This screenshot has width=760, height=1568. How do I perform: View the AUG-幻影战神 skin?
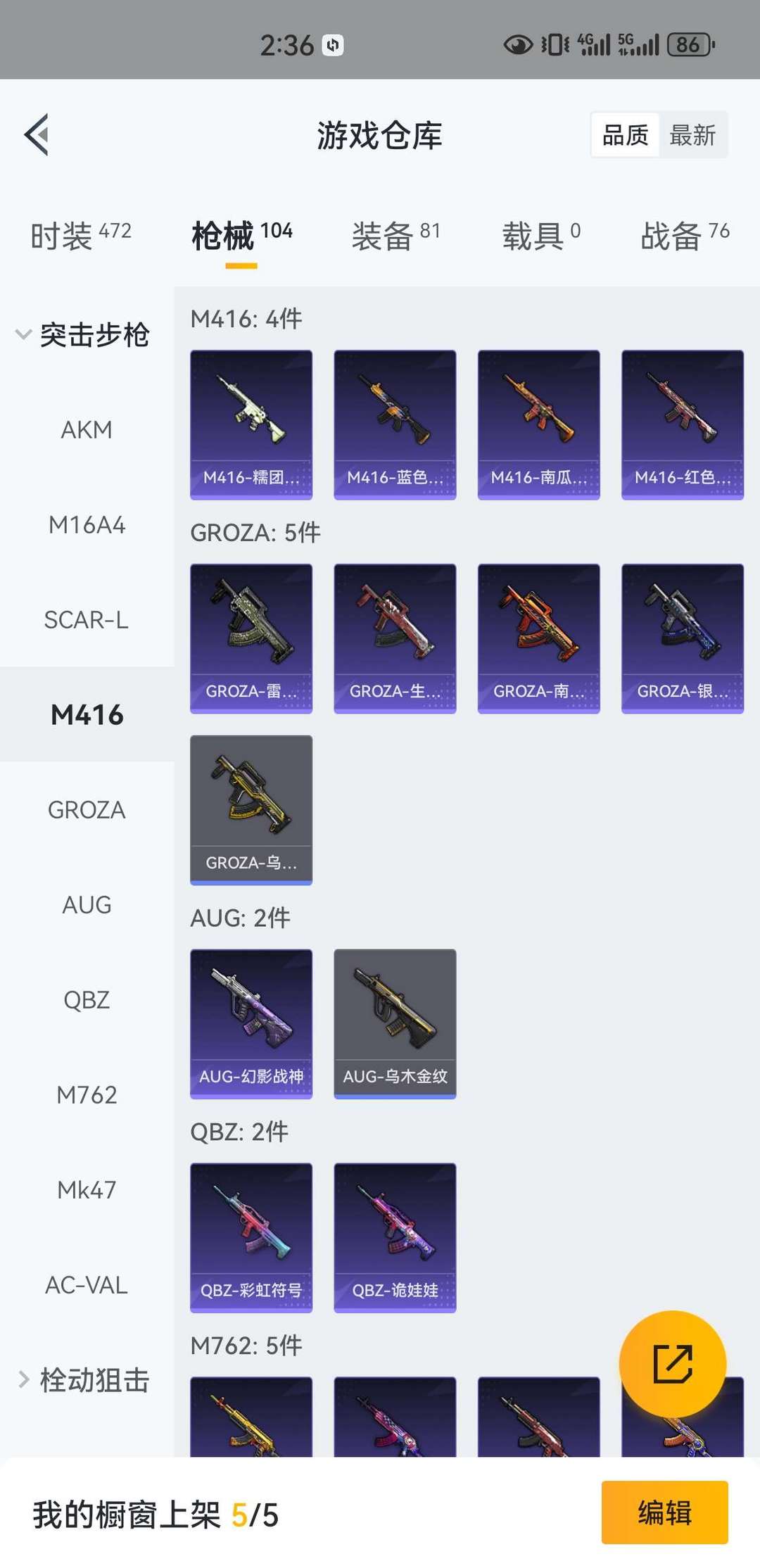(x=251, y=1023)
